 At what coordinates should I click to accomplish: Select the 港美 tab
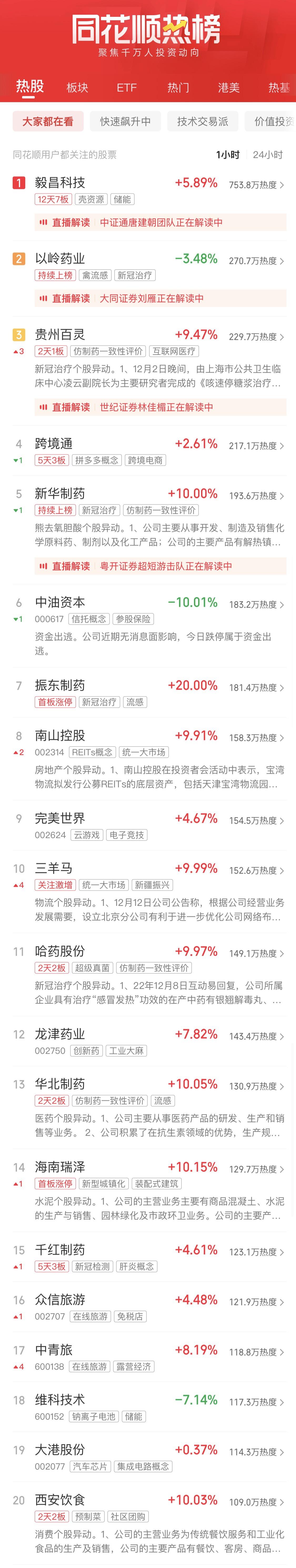(228, 88)
